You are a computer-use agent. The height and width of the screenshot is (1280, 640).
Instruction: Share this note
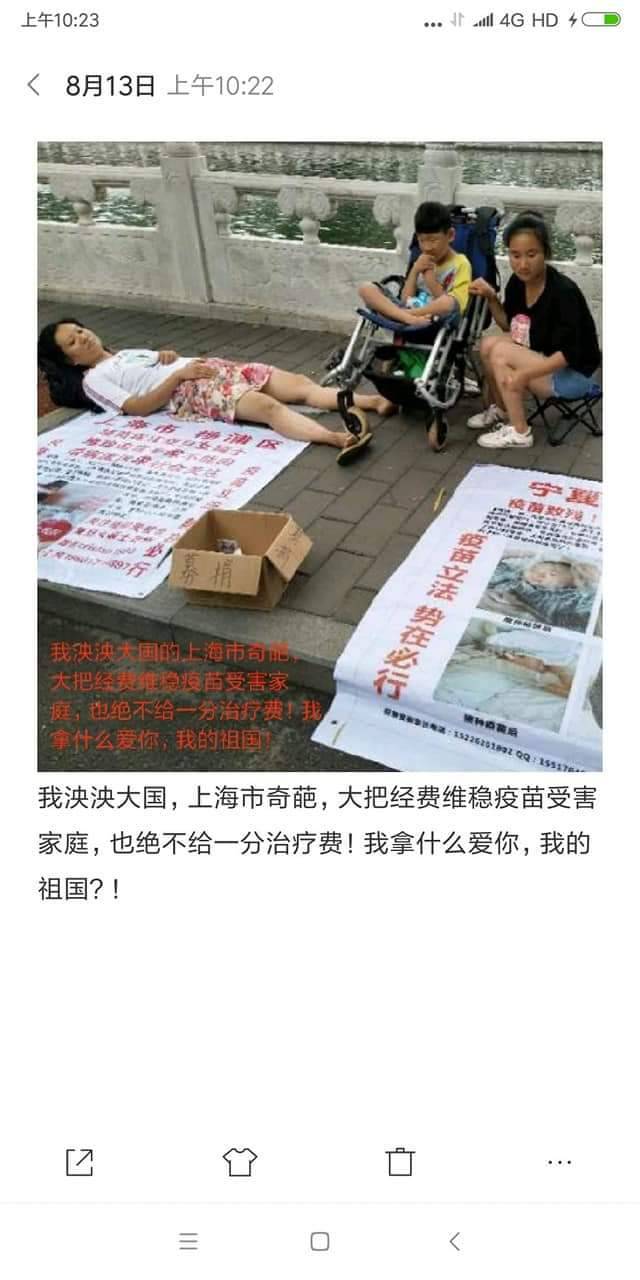pos(79,1161)
